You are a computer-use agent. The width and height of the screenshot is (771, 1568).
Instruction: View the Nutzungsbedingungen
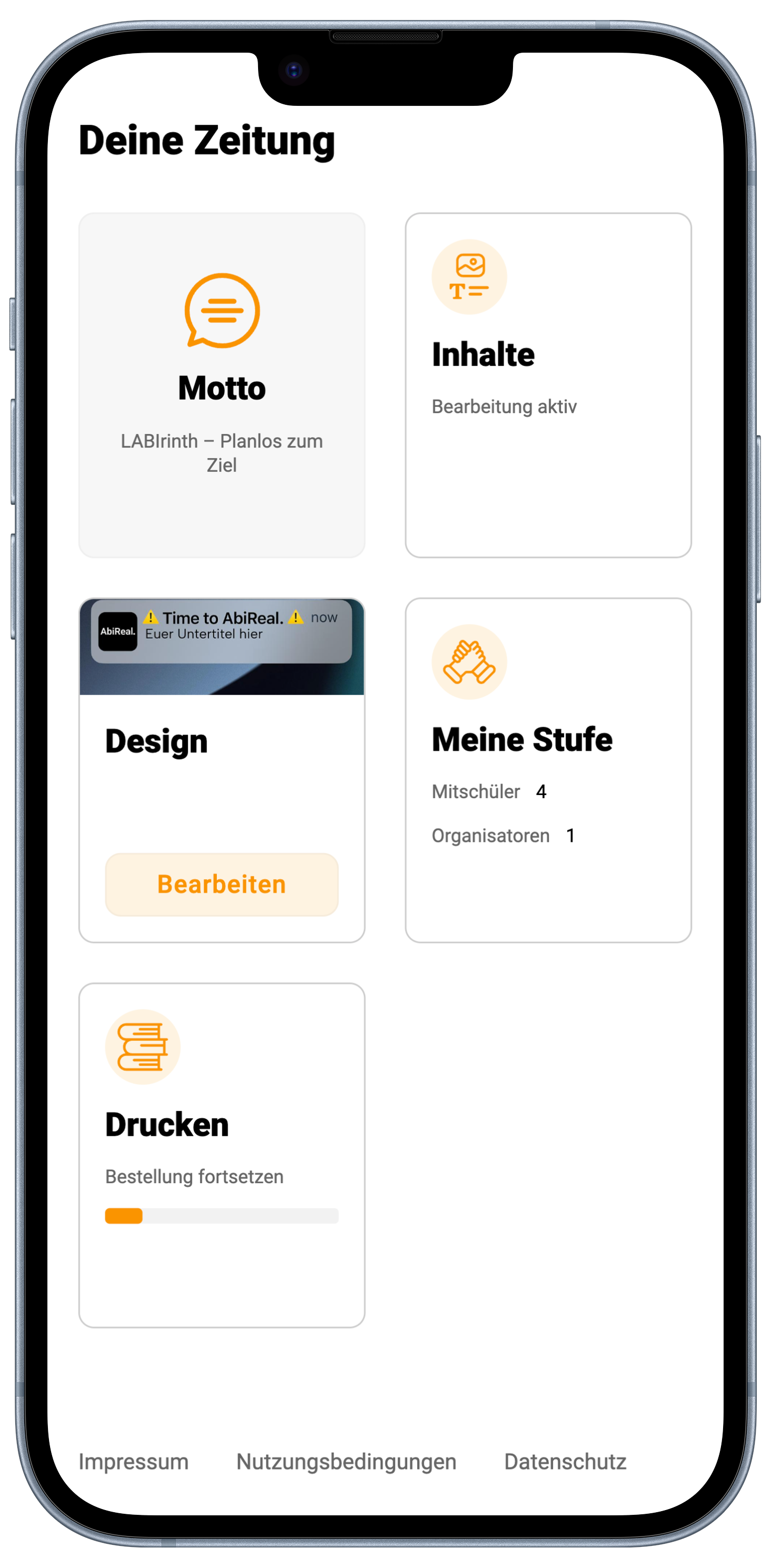click(346, 1461)
